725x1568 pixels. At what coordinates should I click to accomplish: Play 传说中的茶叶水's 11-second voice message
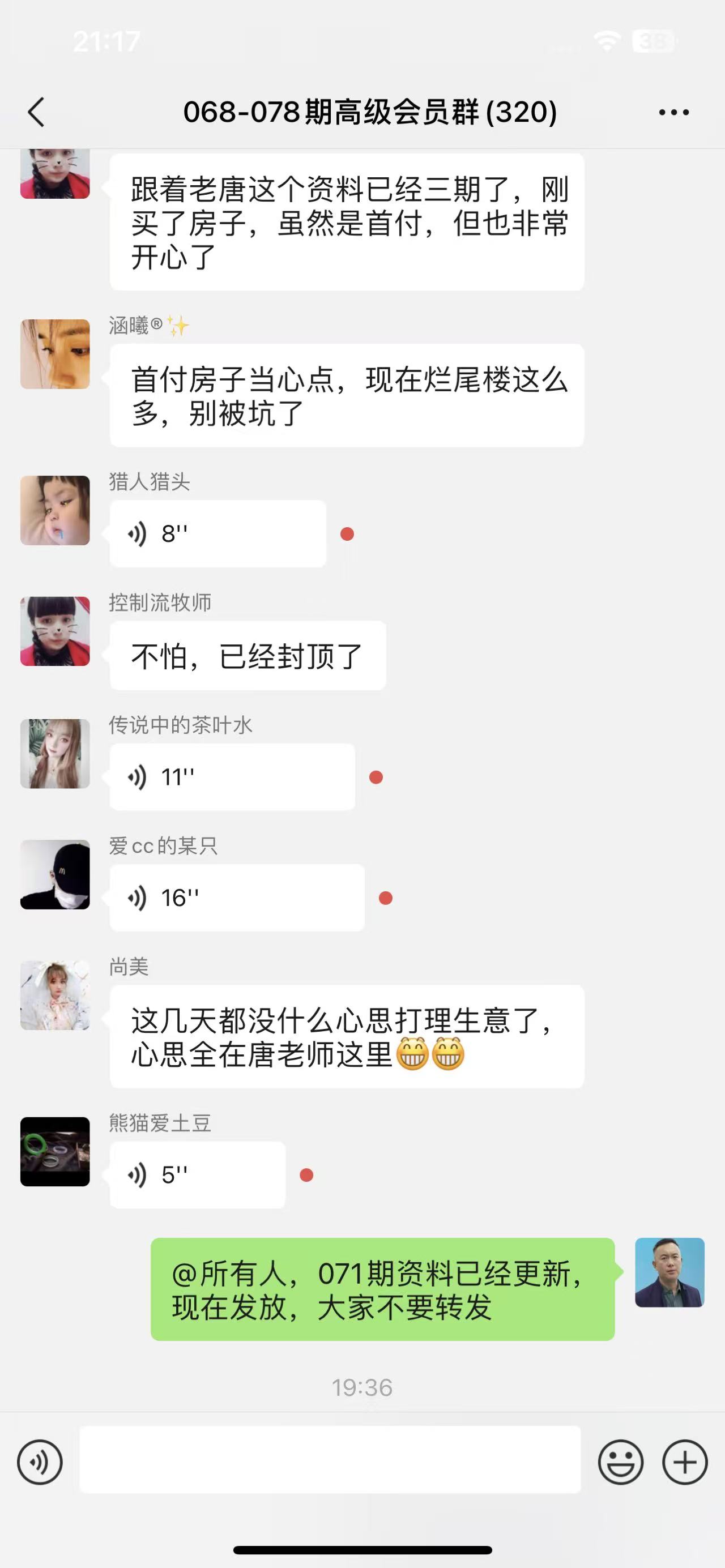[x=231, y=777]
